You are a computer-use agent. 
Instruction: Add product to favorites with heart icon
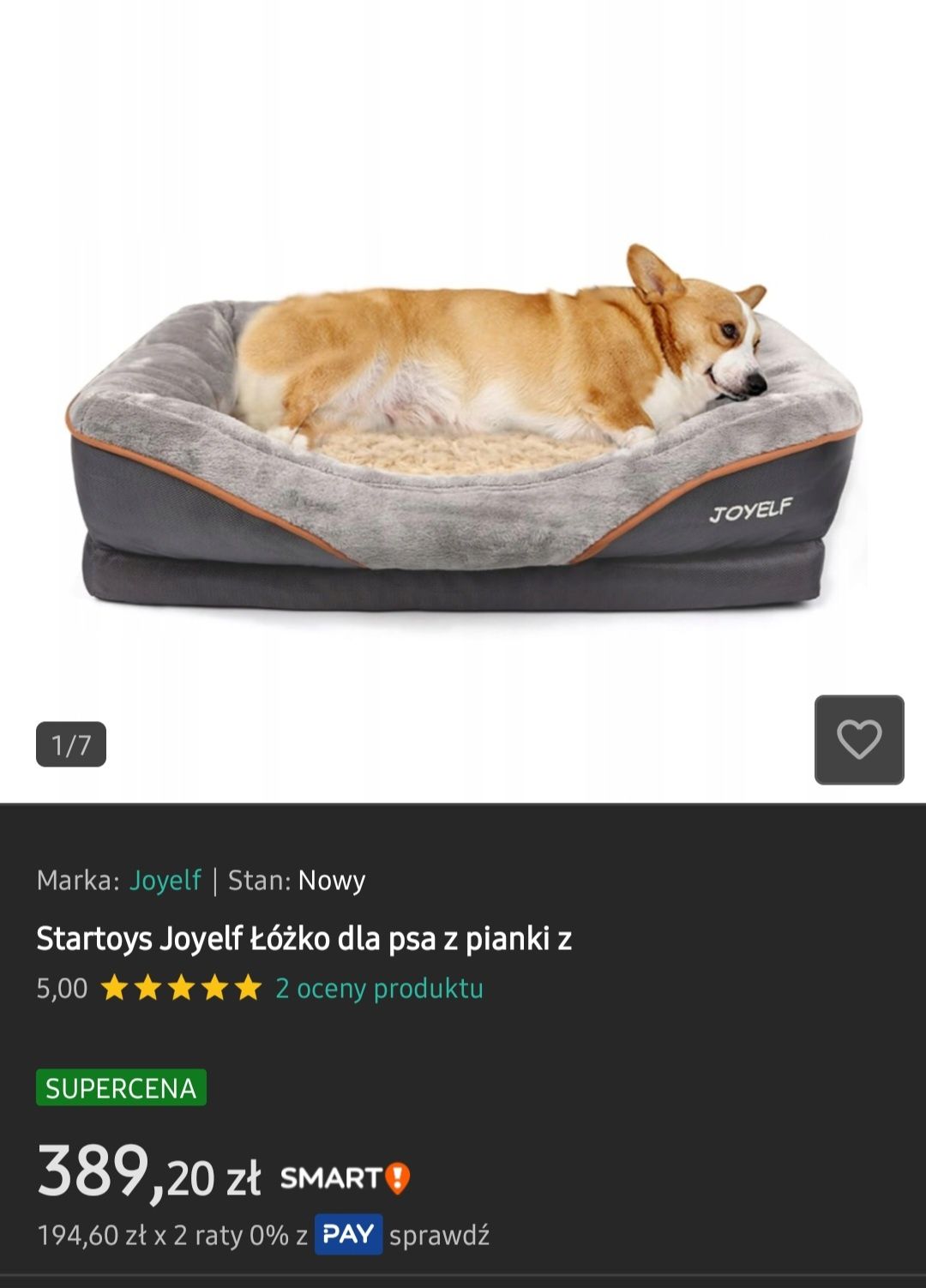point(858,739)
